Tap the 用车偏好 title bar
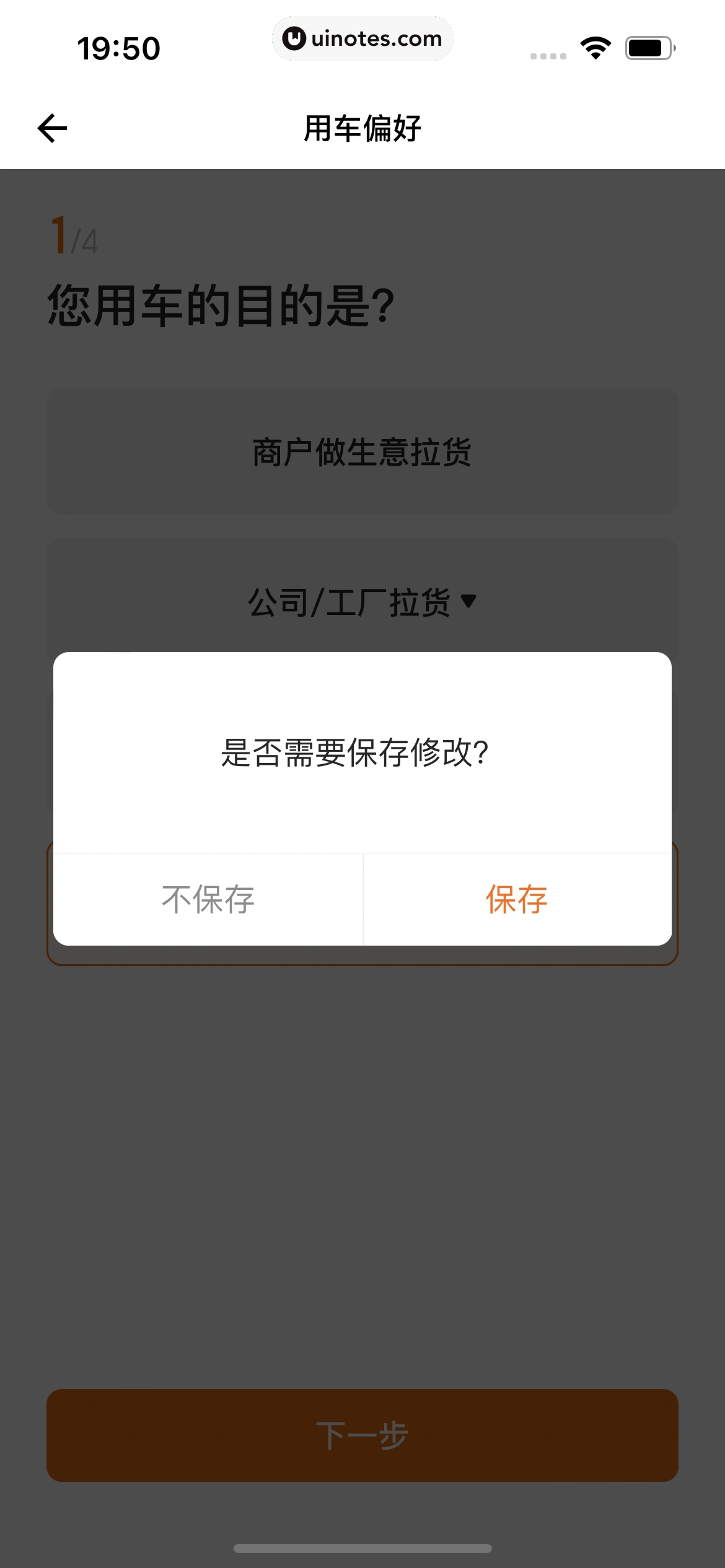 362,126
